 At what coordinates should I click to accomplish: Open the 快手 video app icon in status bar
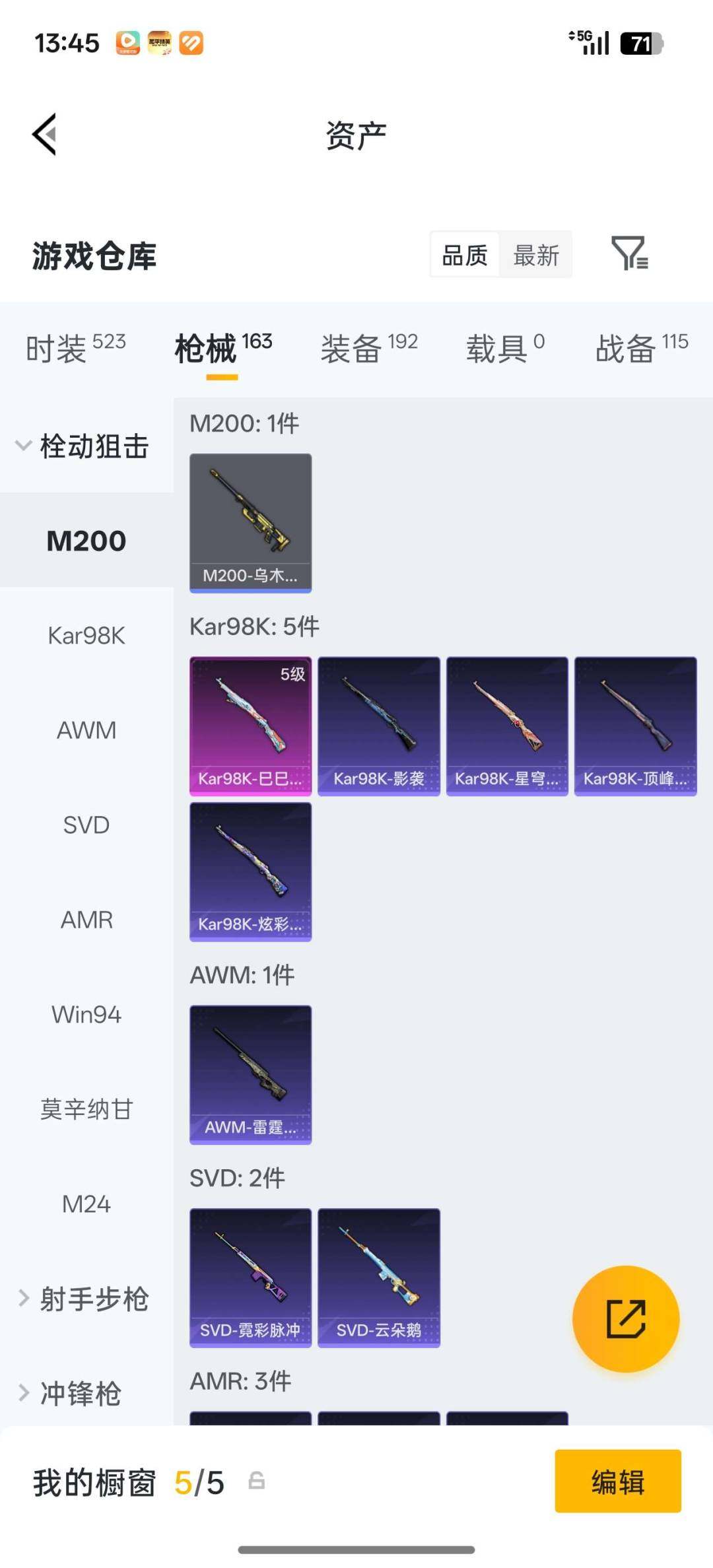(127, 42)
